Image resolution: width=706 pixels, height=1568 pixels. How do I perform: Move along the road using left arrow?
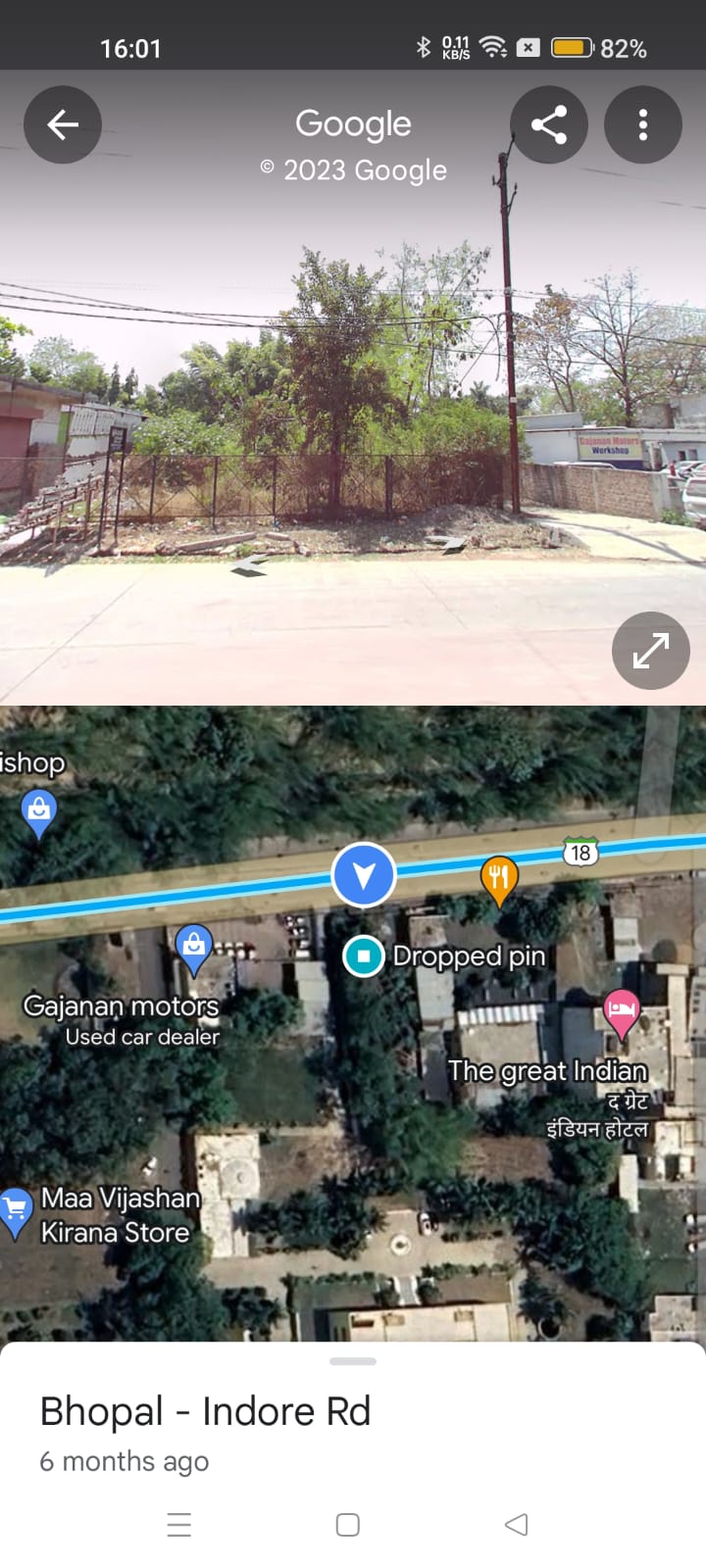(251, 563)
